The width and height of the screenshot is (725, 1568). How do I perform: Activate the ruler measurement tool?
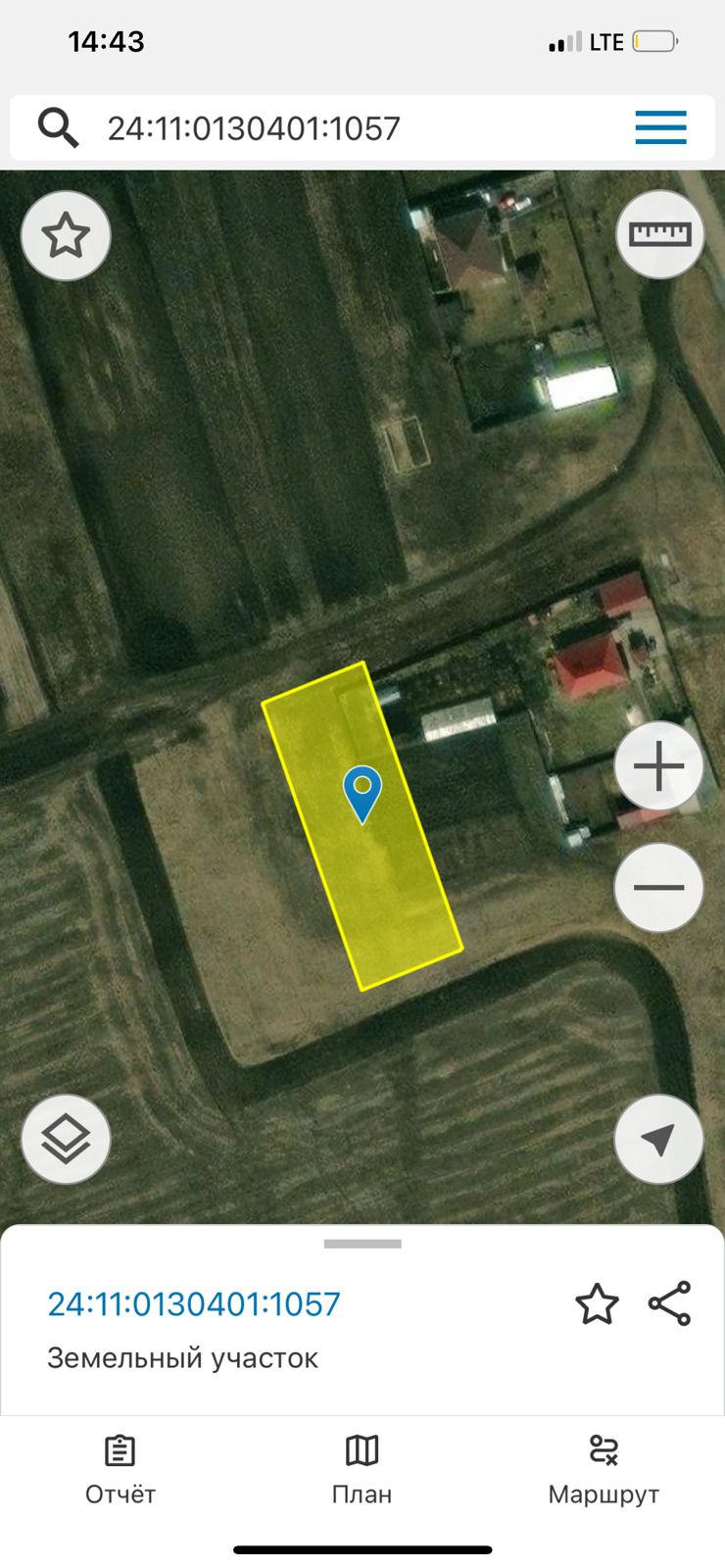[659, 234]
